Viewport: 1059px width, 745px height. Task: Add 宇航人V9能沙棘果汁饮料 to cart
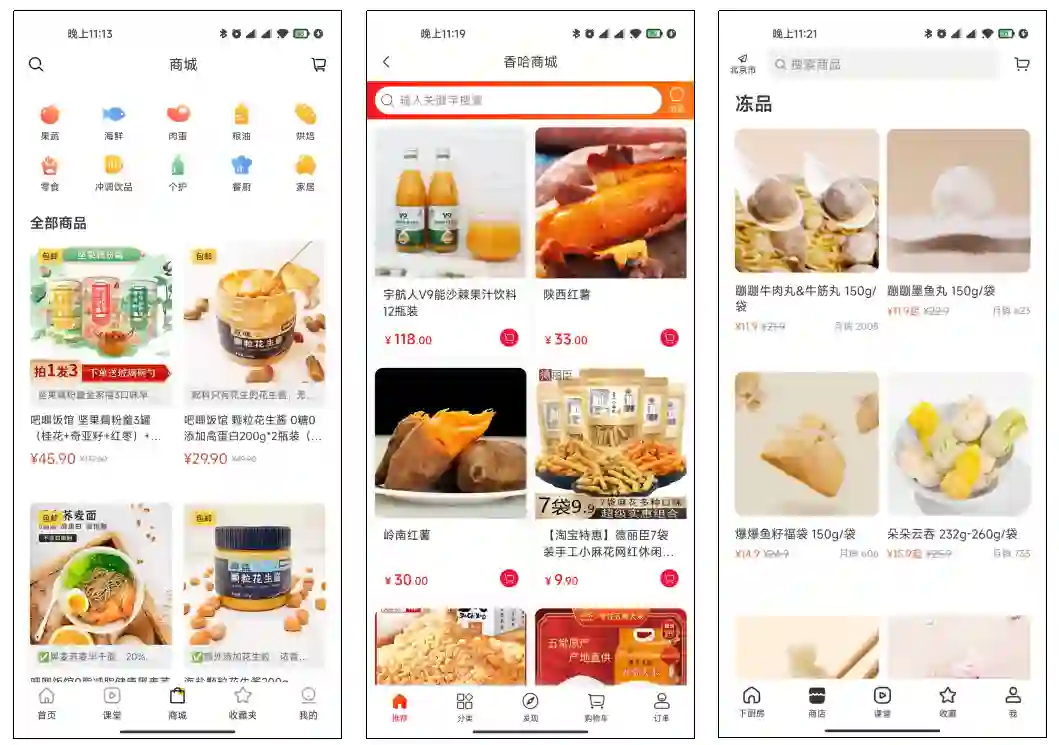pos(509,338)
